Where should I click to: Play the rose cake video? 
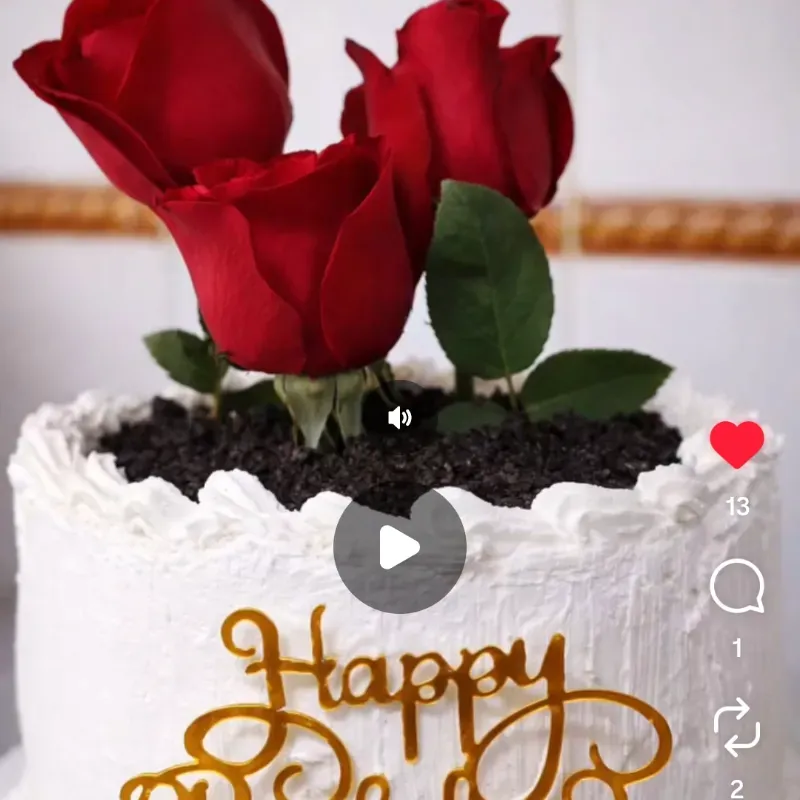click(399, 548)
